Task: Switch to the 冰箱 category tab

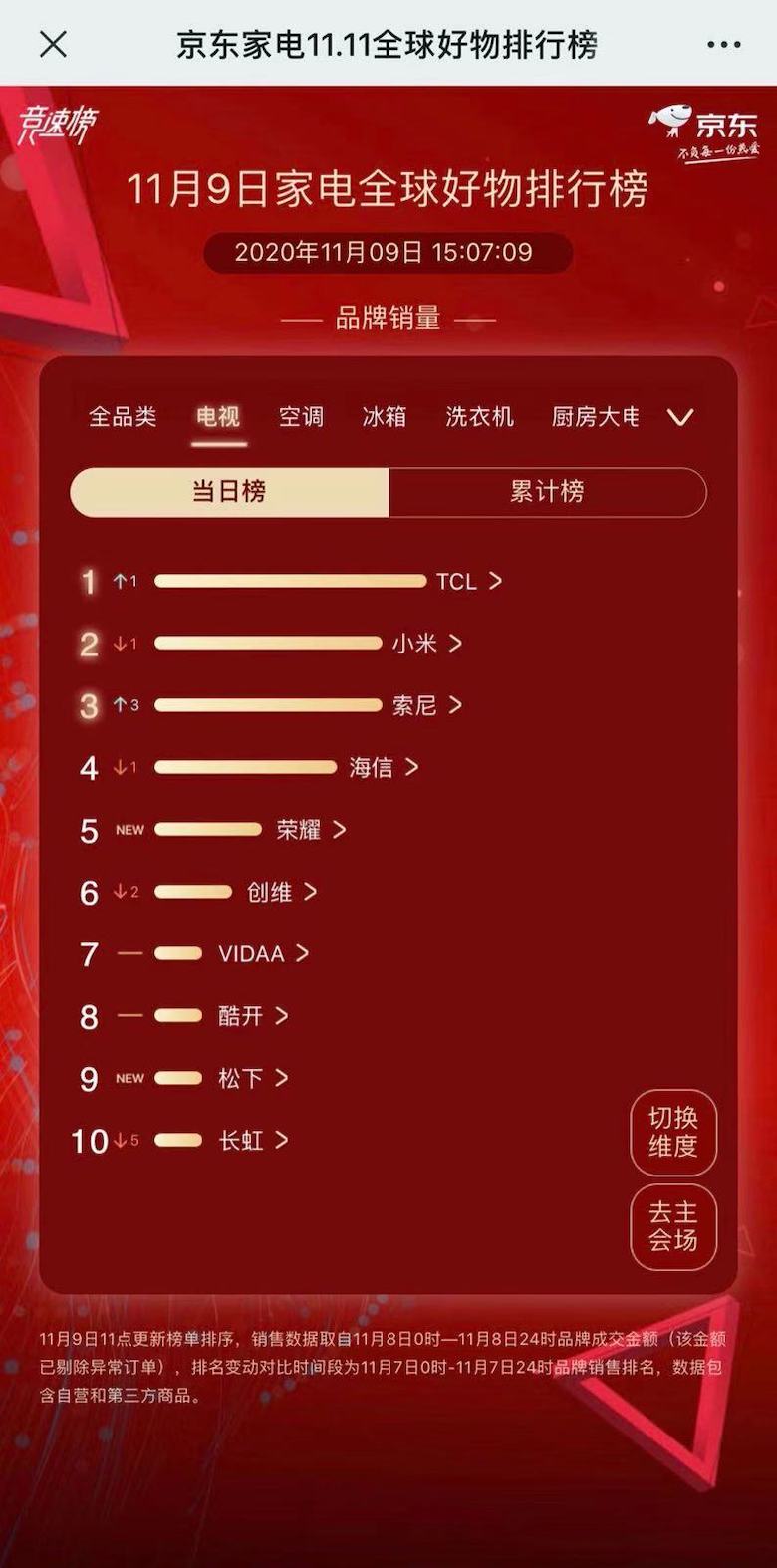Action: click(x=384, y=417)
